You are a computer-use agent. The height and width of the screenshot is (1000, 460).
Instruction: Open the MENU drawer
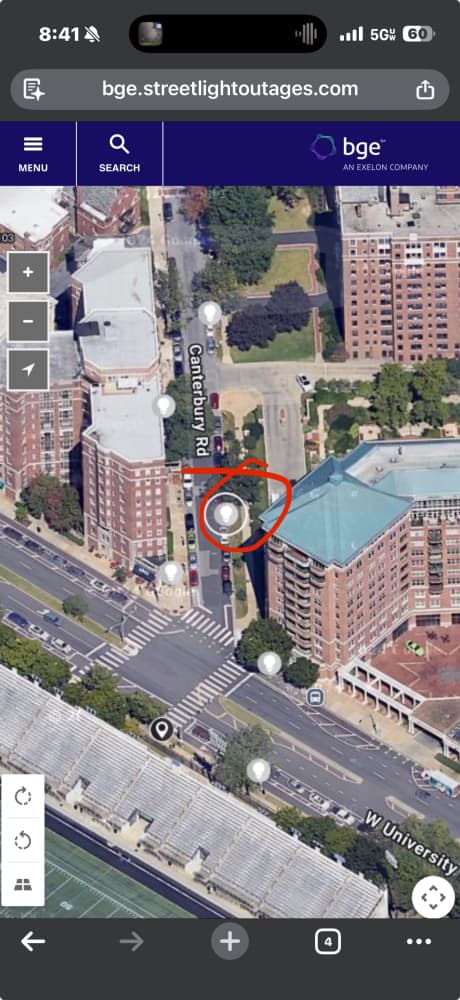click(x=33, y=154)
